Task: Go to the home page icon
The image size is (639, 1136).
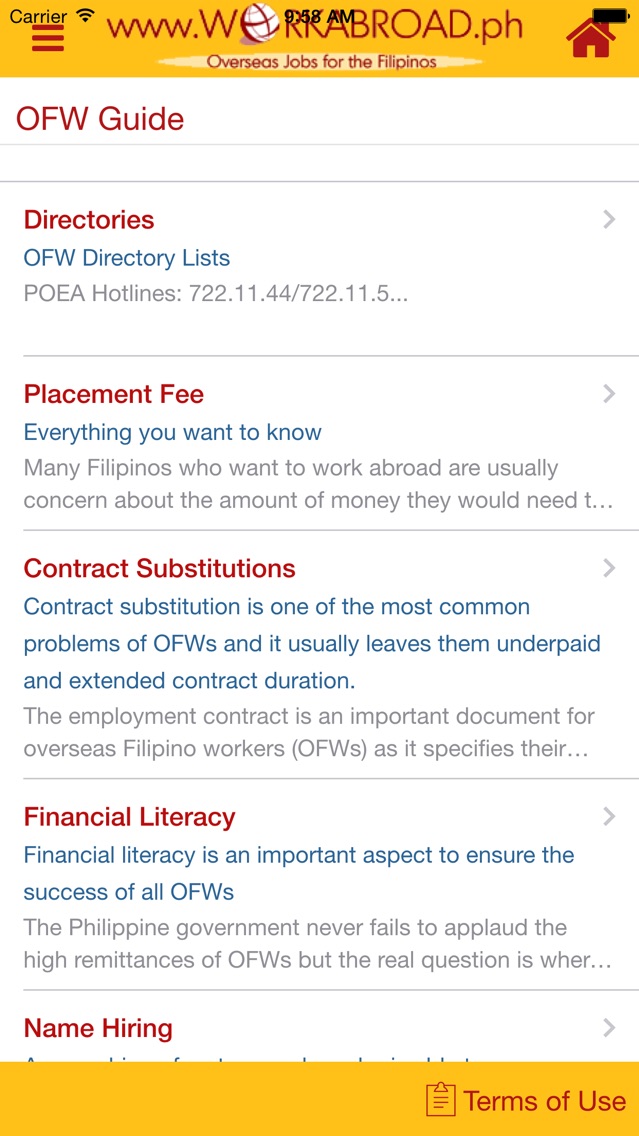Action: [590, 38]
